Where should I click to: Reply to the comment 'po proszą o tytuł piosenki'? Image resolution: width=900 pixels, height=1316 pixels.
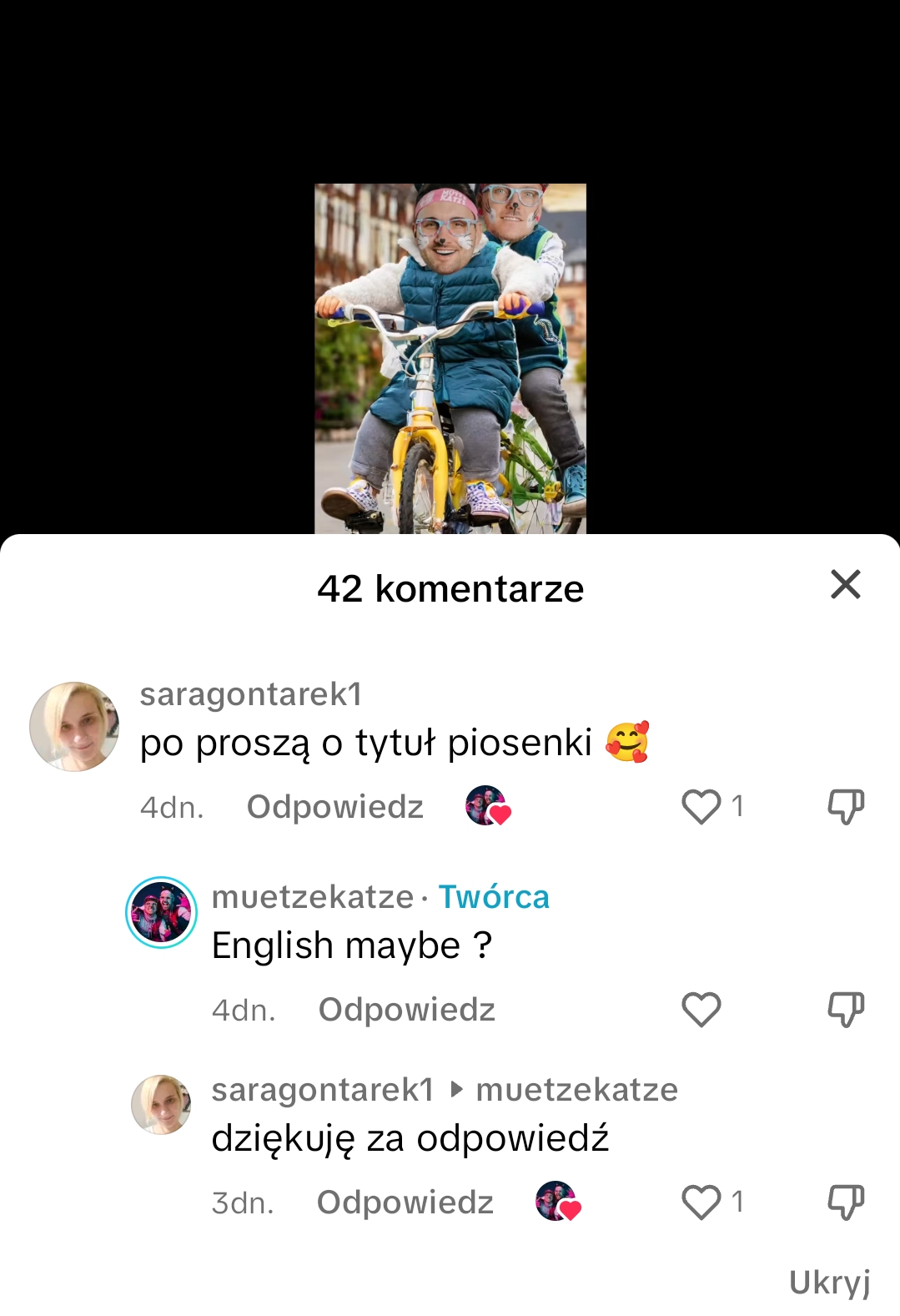334,807
